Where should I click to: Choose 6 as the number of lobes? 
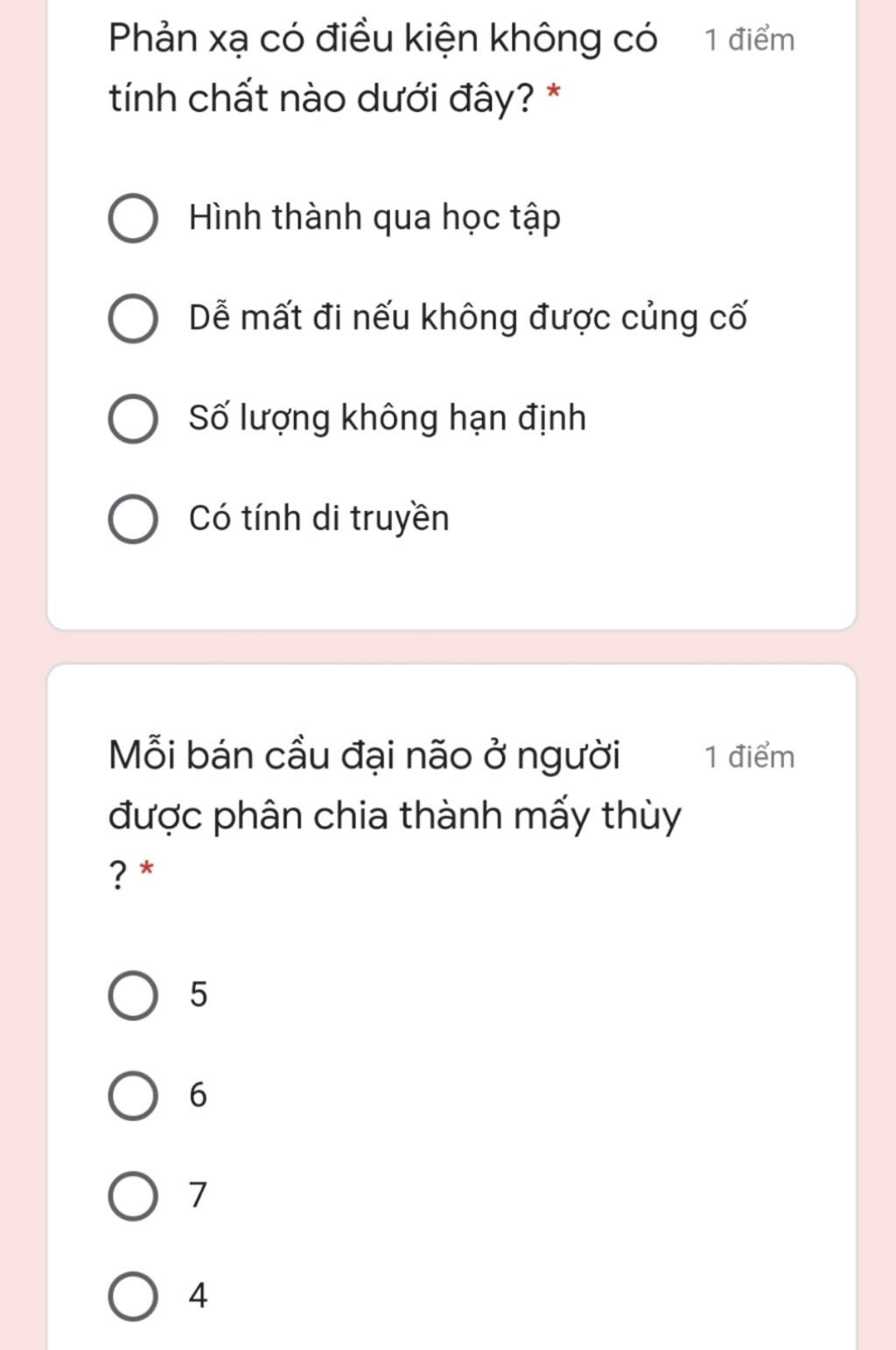pos(133,1095)
